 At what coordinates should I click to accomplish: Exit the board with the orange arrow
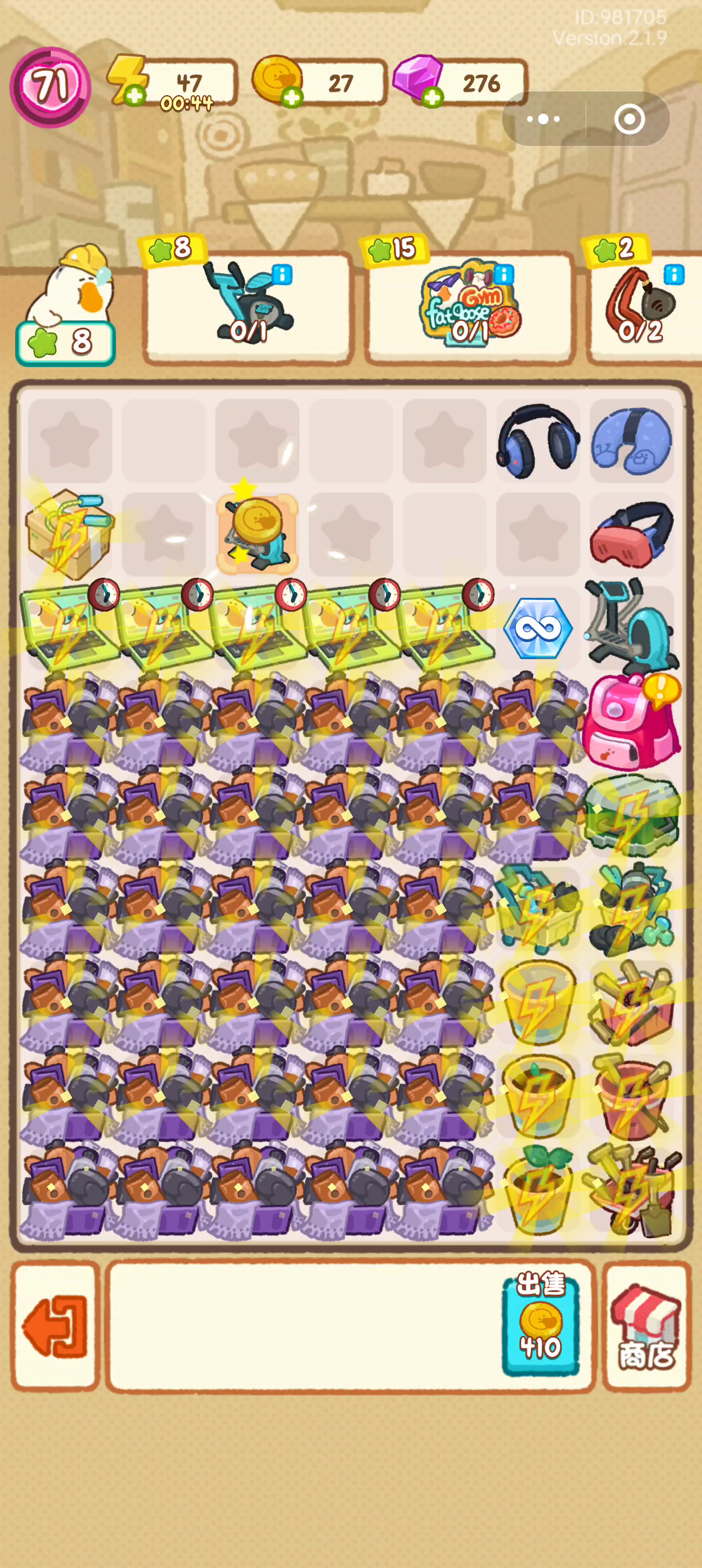(56, 1326)
